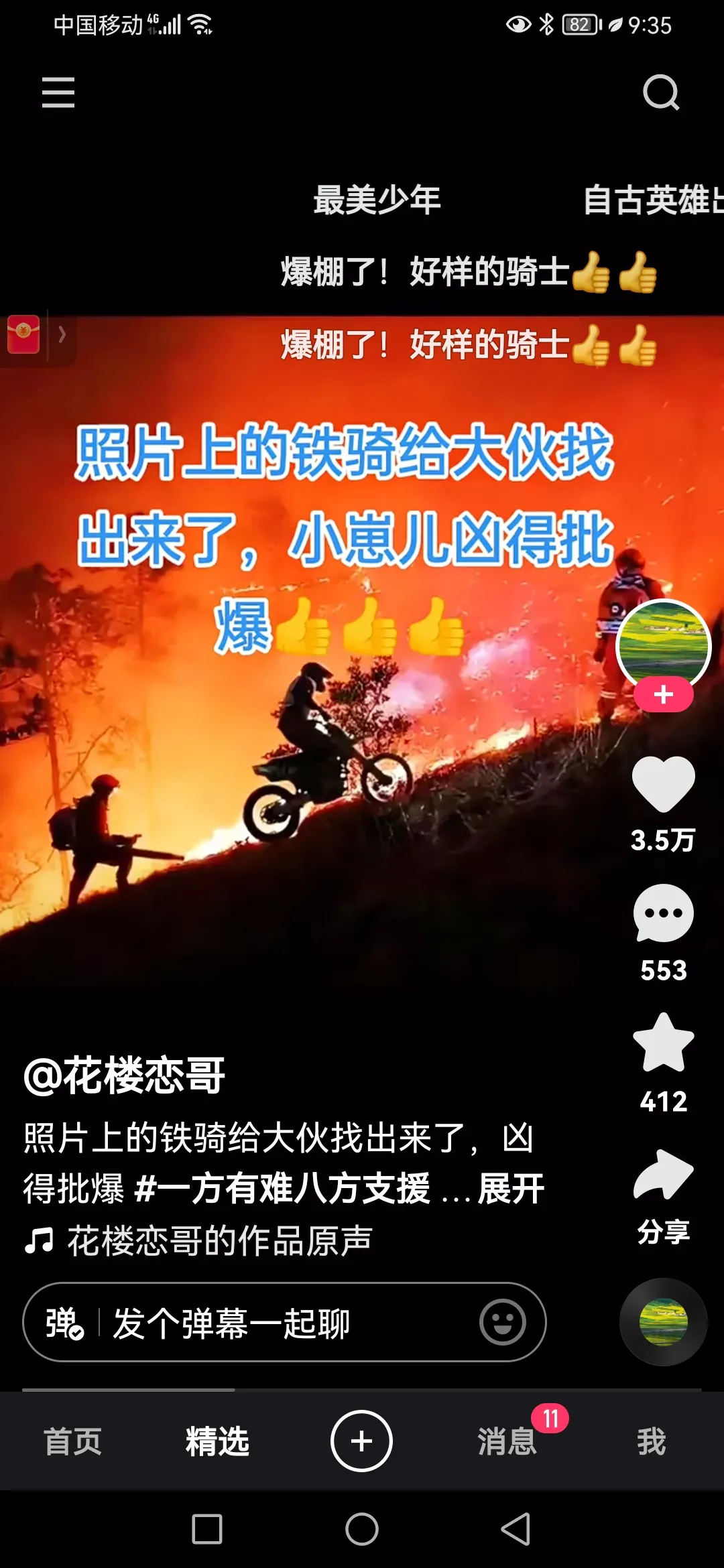Follow the creator with the plus badge

(x=663, y=695)
